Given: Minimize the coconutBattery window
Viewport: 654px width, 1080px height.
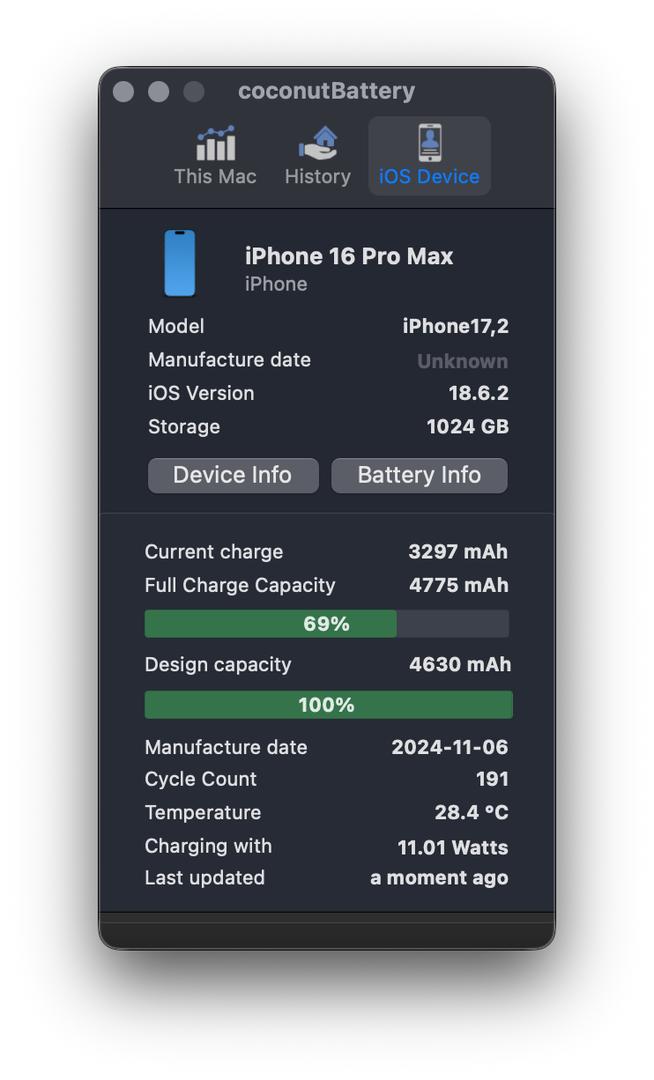Looking at the screenshot, I should 158,92.
